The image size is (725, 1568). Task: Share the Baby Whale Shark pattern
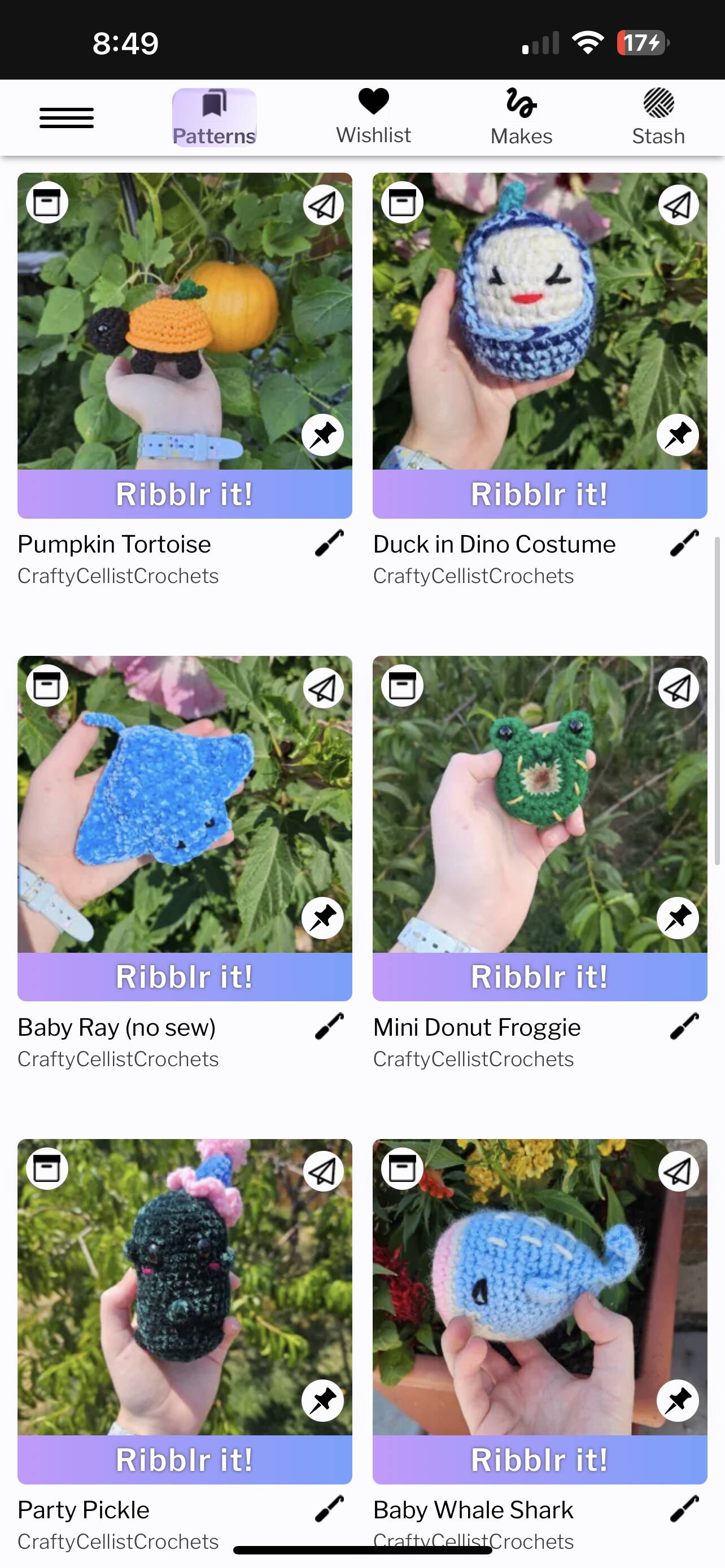click(x=678, y=1171)
